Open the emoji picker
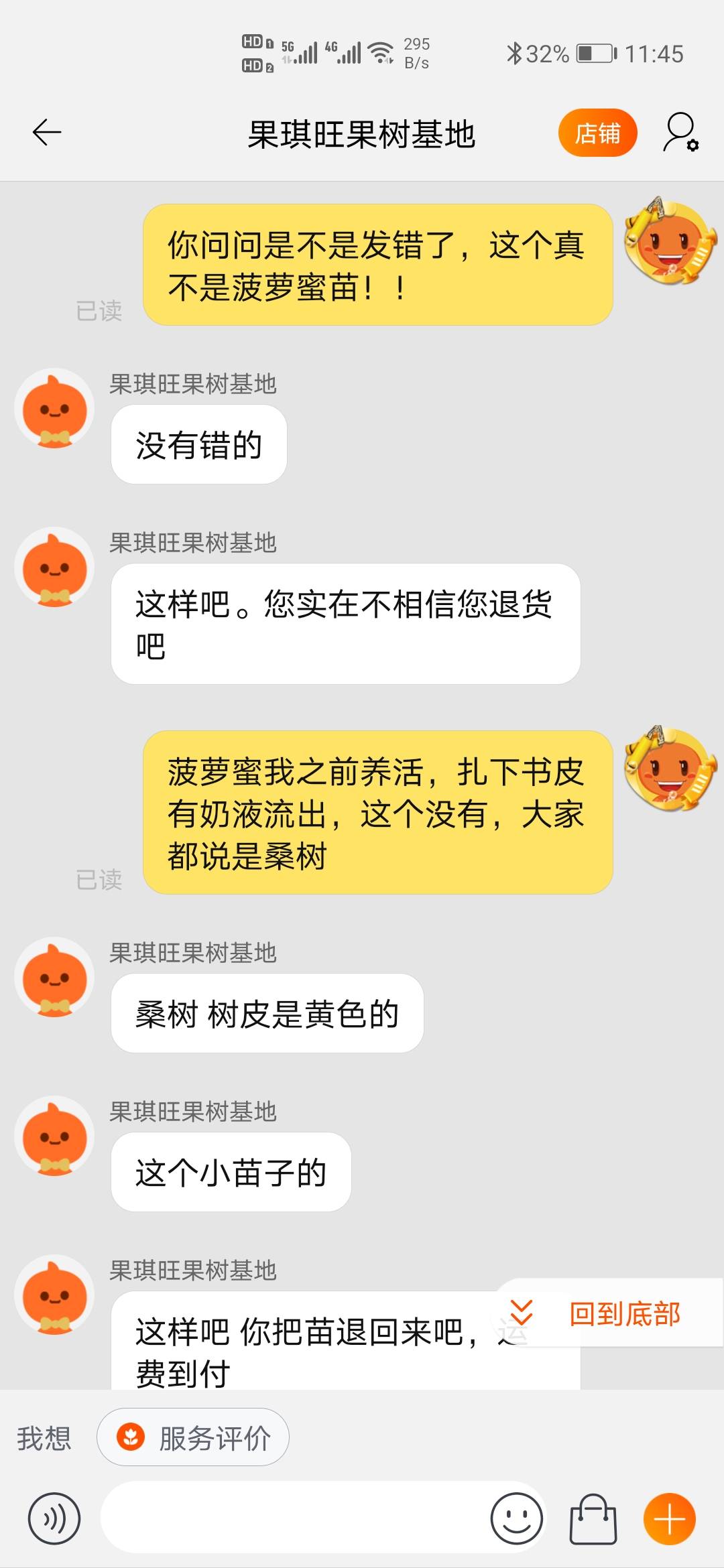 [516, 1518]
